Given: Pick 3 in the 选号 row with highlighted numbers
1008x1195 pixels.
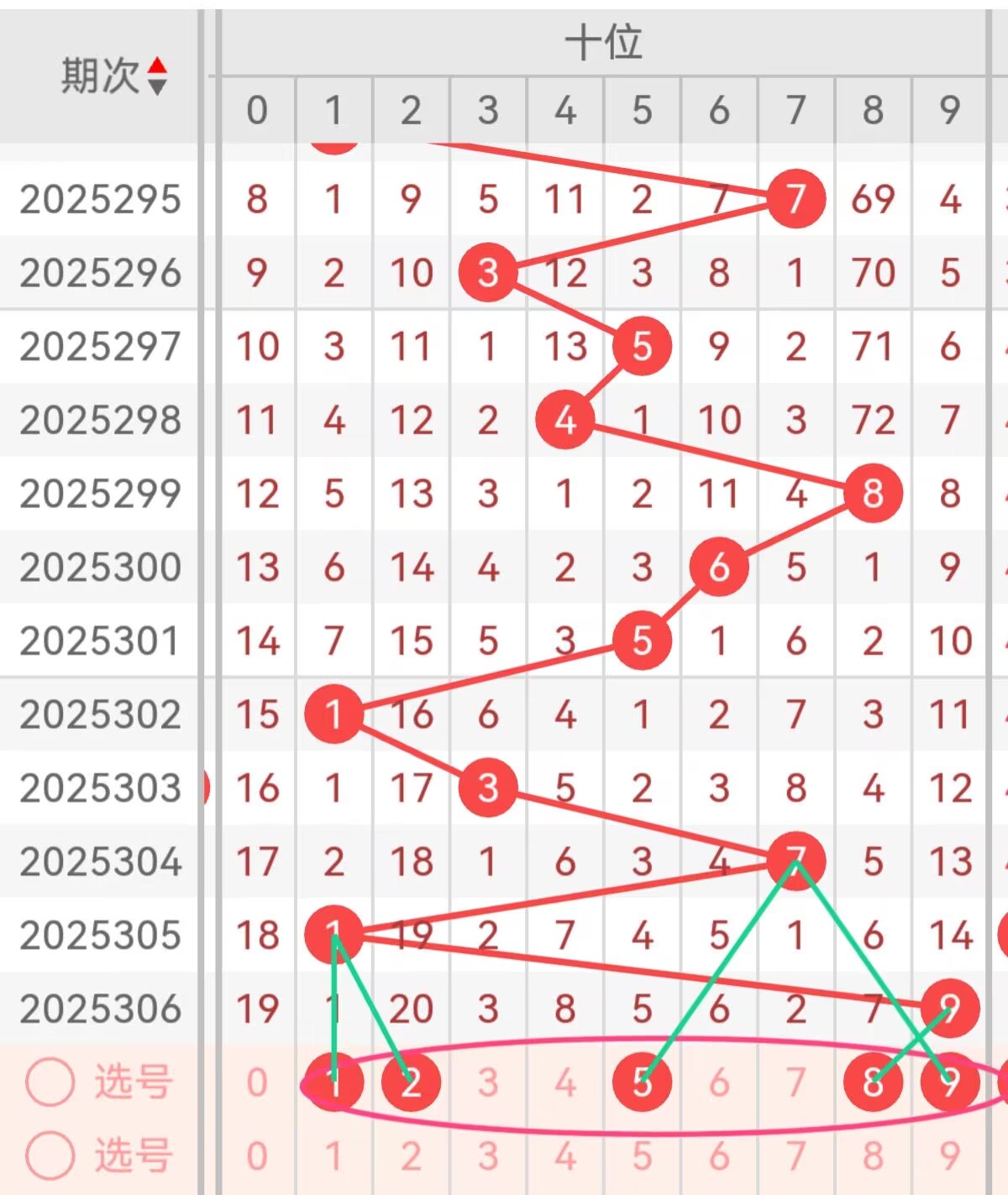Looking at the screenshot, I should [x=488, y=1082].
